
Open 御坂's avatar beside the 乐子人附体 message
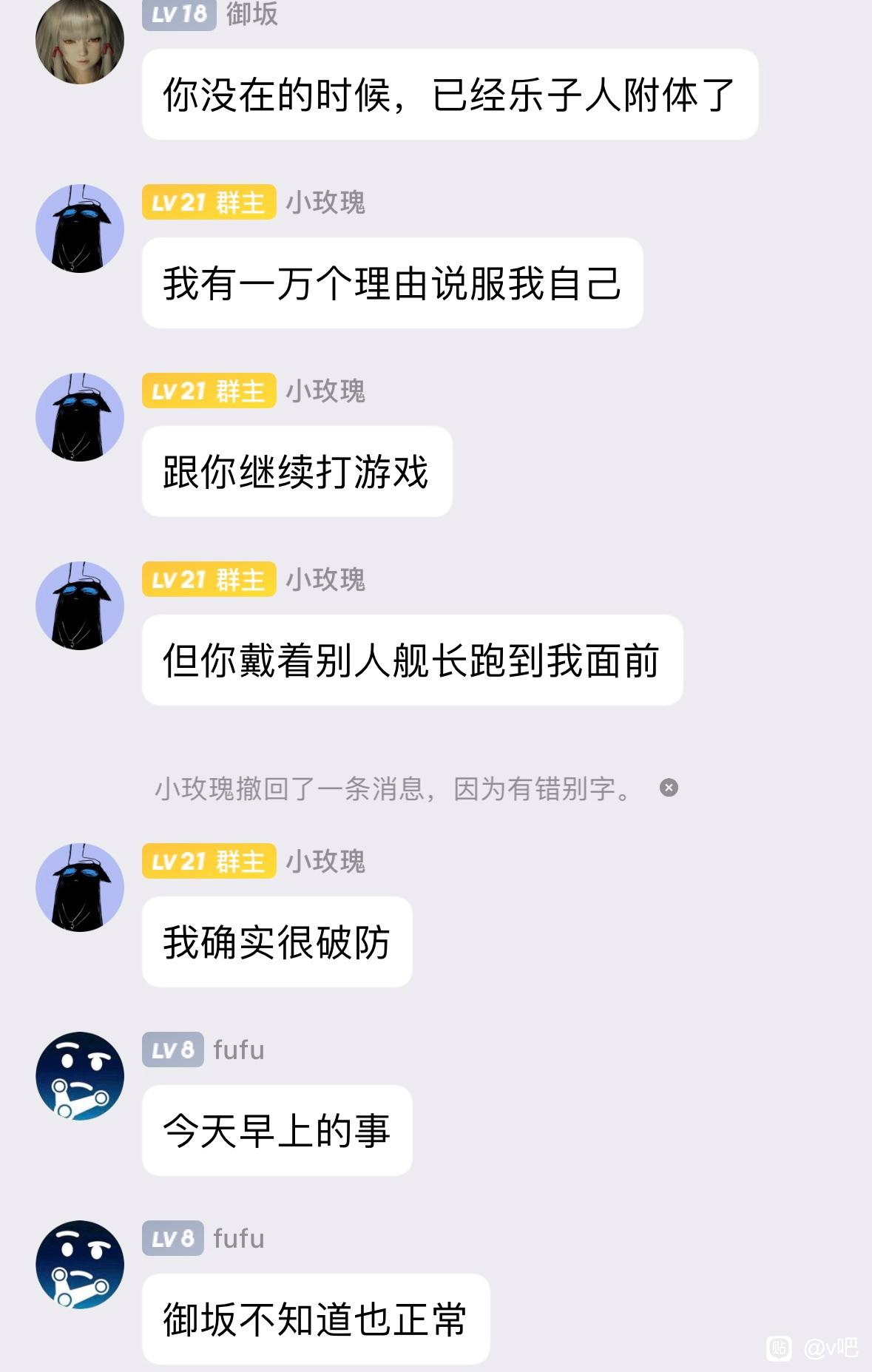click(80, 41)
